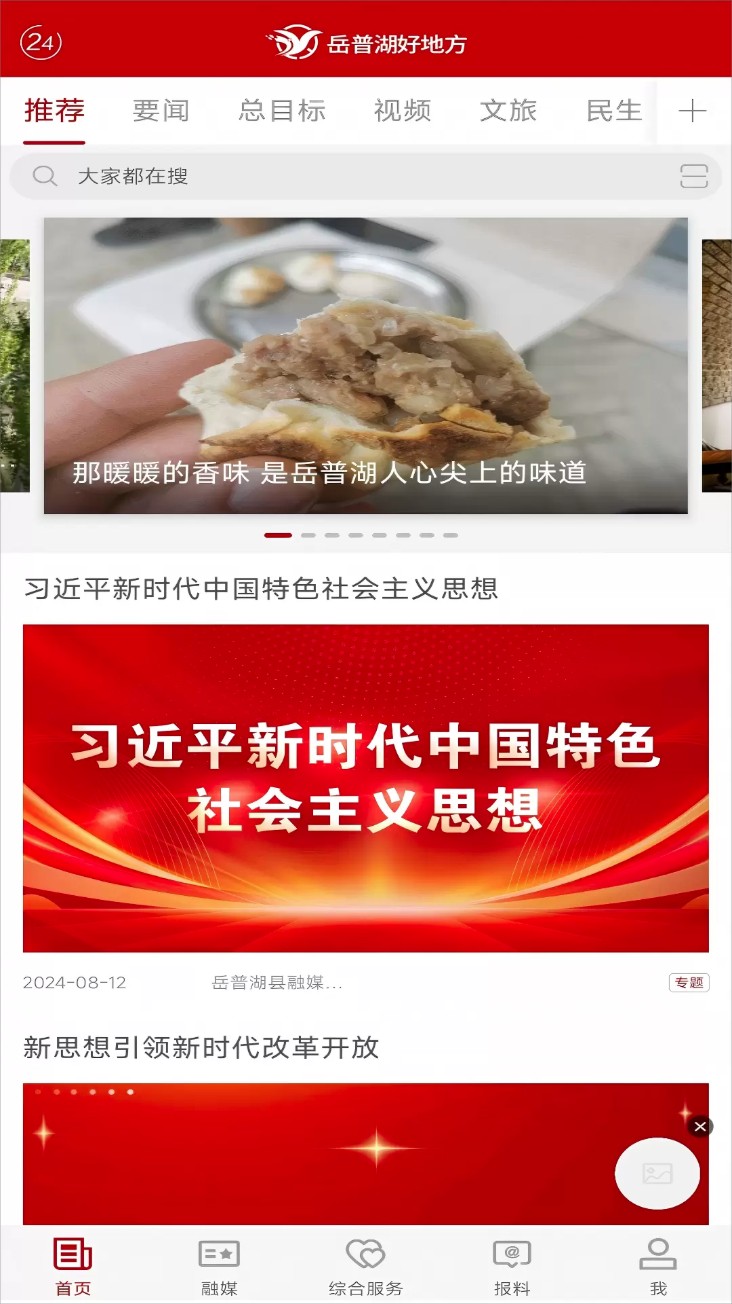The width and height of the screenshot is (732, 1304).
Task: Open the 习近平新时代中国特色社会主义思想 topic card
Action: [365, 788]
